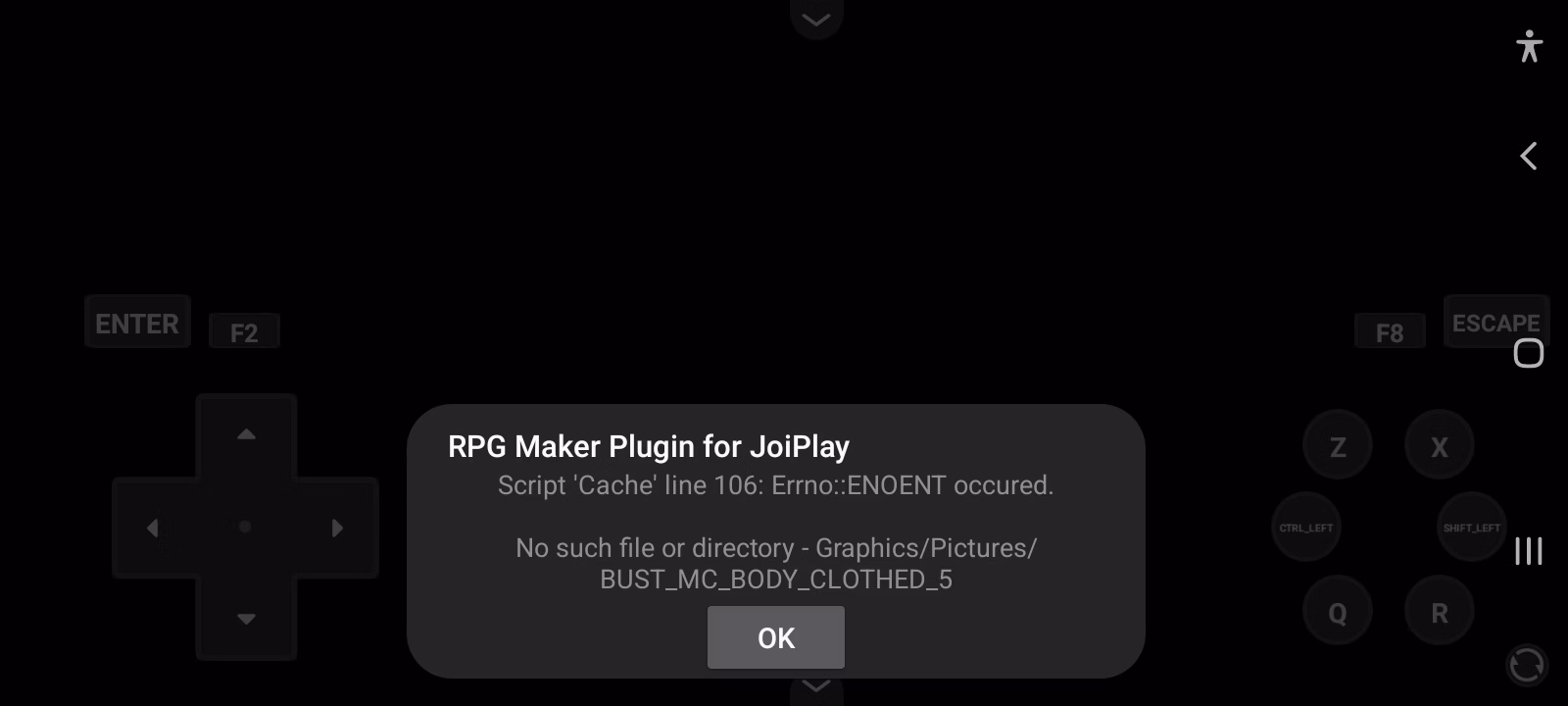Screen dimensions: 1568x706
Task: Tap the F8 key
Action: [1389, 332]
